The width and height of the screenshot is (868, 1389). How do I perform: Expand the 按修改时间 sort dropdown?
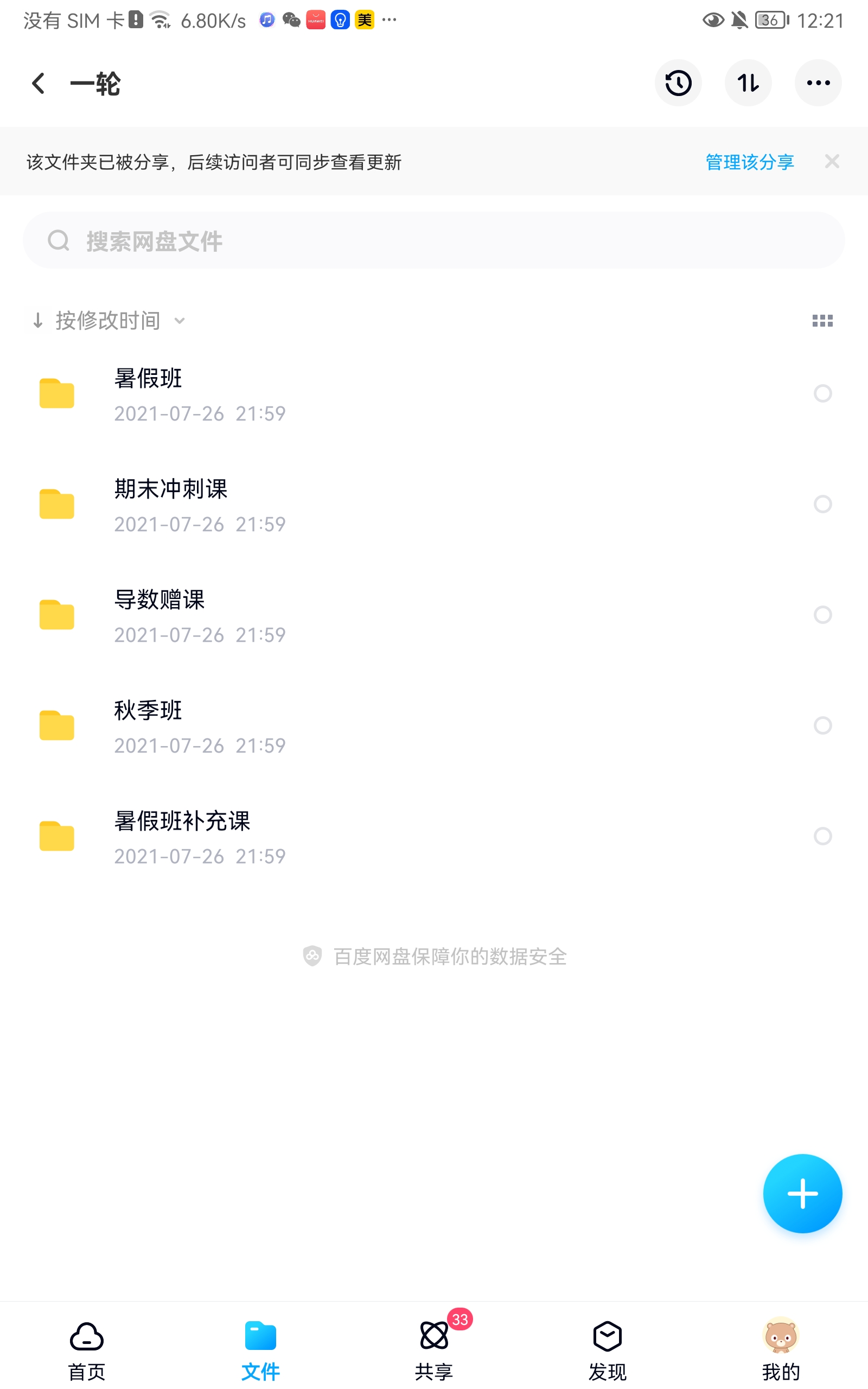point(109,320)
